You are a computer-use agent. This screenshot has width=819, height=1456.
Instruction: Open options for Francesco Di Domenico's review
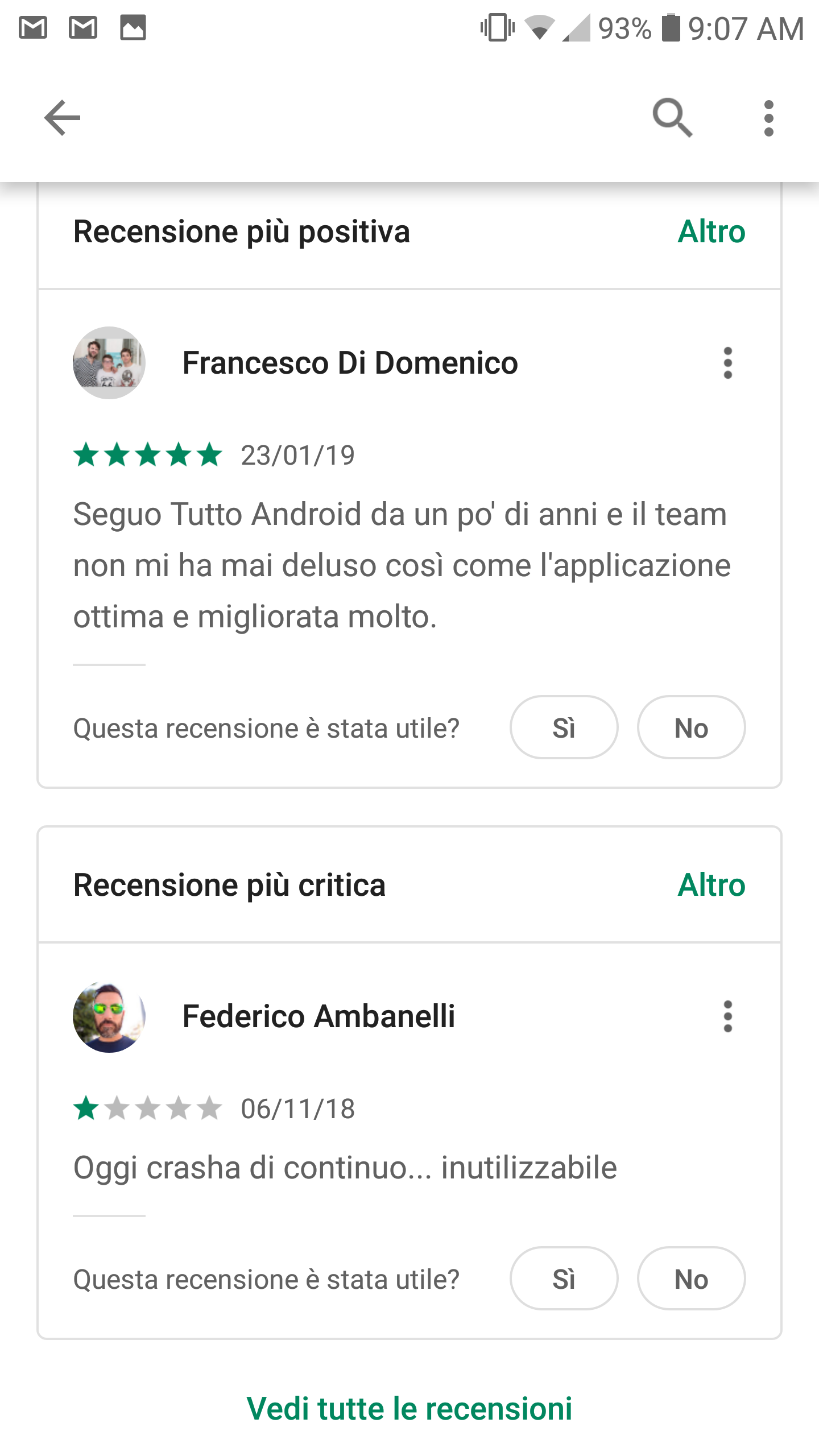point(727,363)
